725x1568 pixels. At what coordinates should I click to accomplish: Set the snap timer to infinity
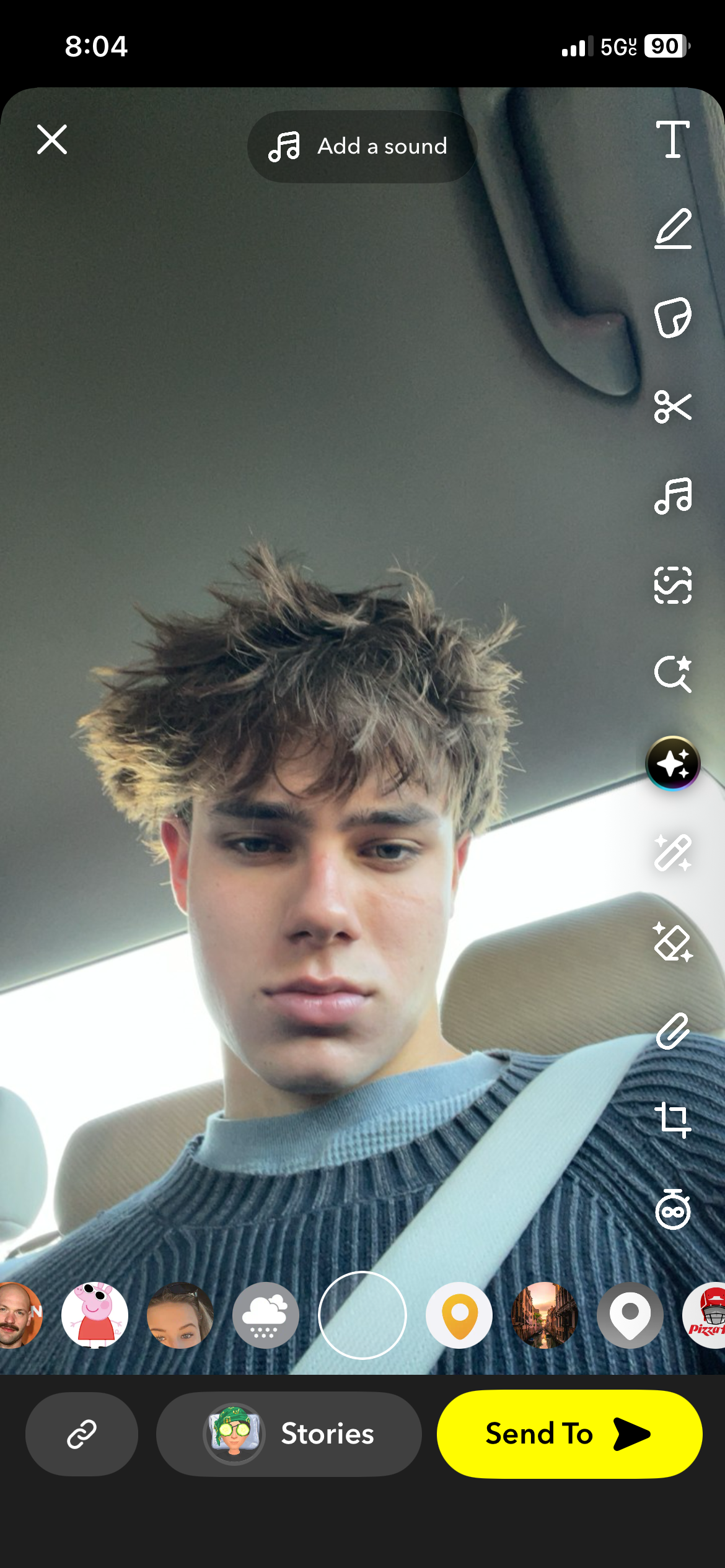click(x=673, y=1209)
